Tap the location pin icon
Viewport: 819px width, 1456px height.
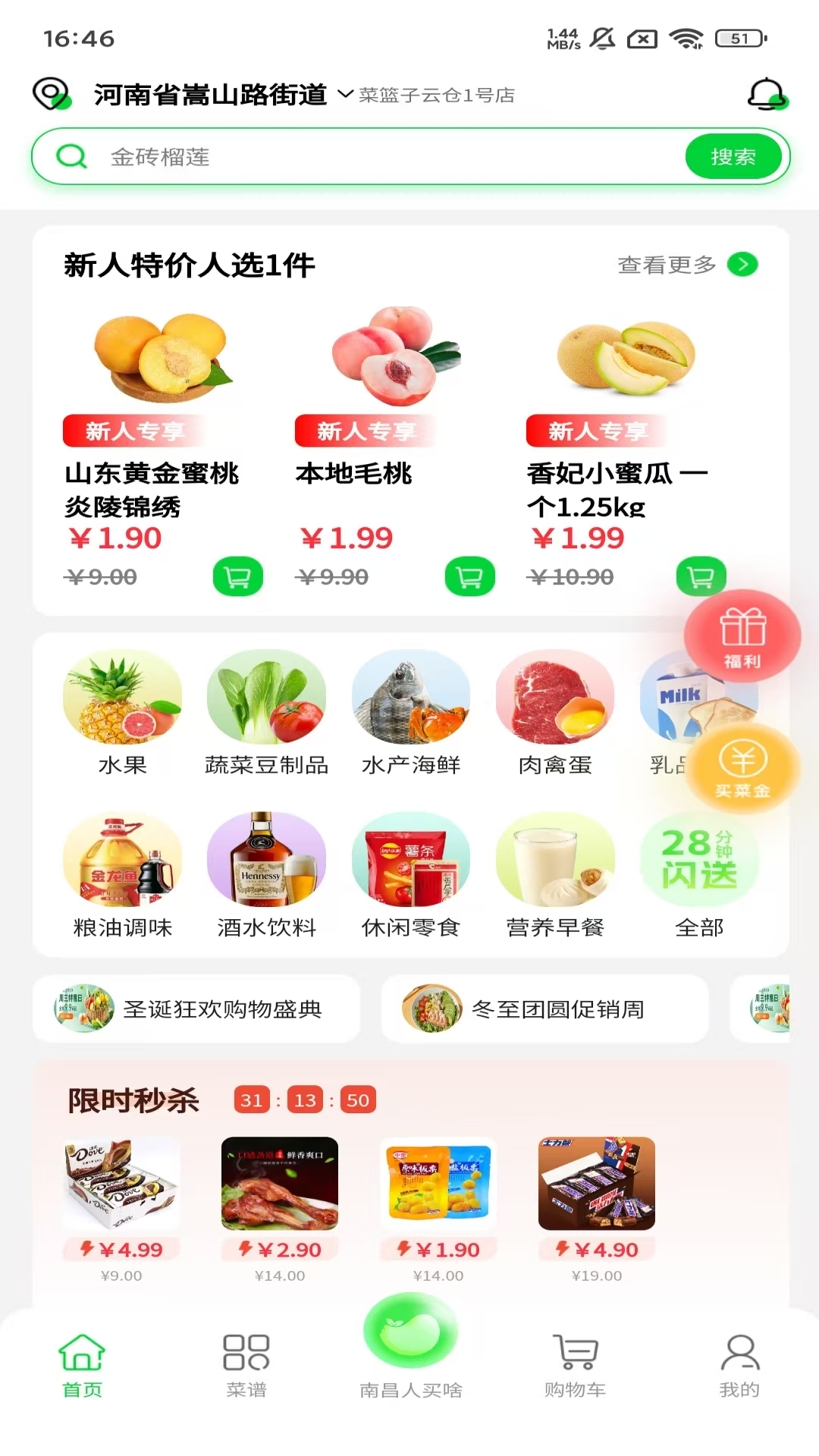(x=49, y=94)
